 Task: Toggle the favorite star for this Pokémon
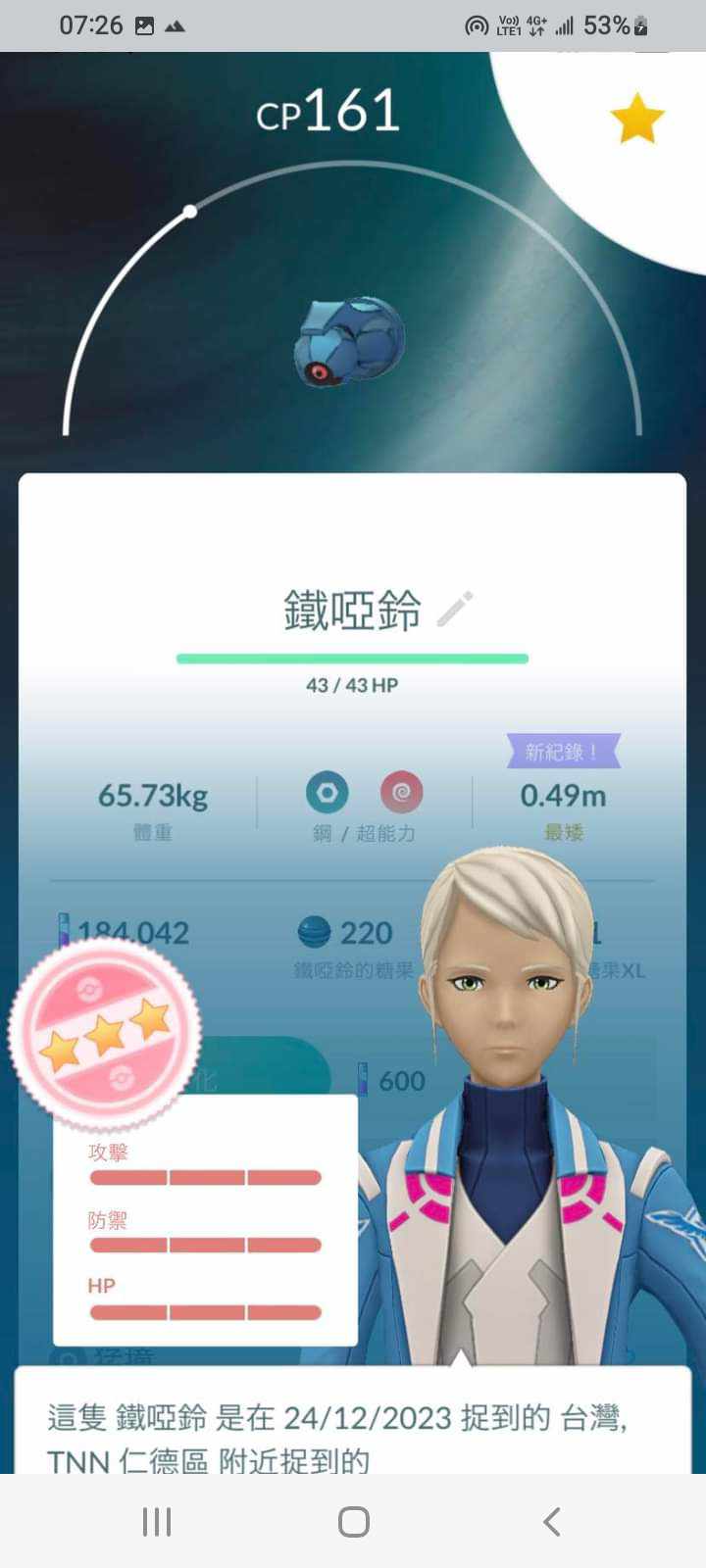(x=637, y=119)
